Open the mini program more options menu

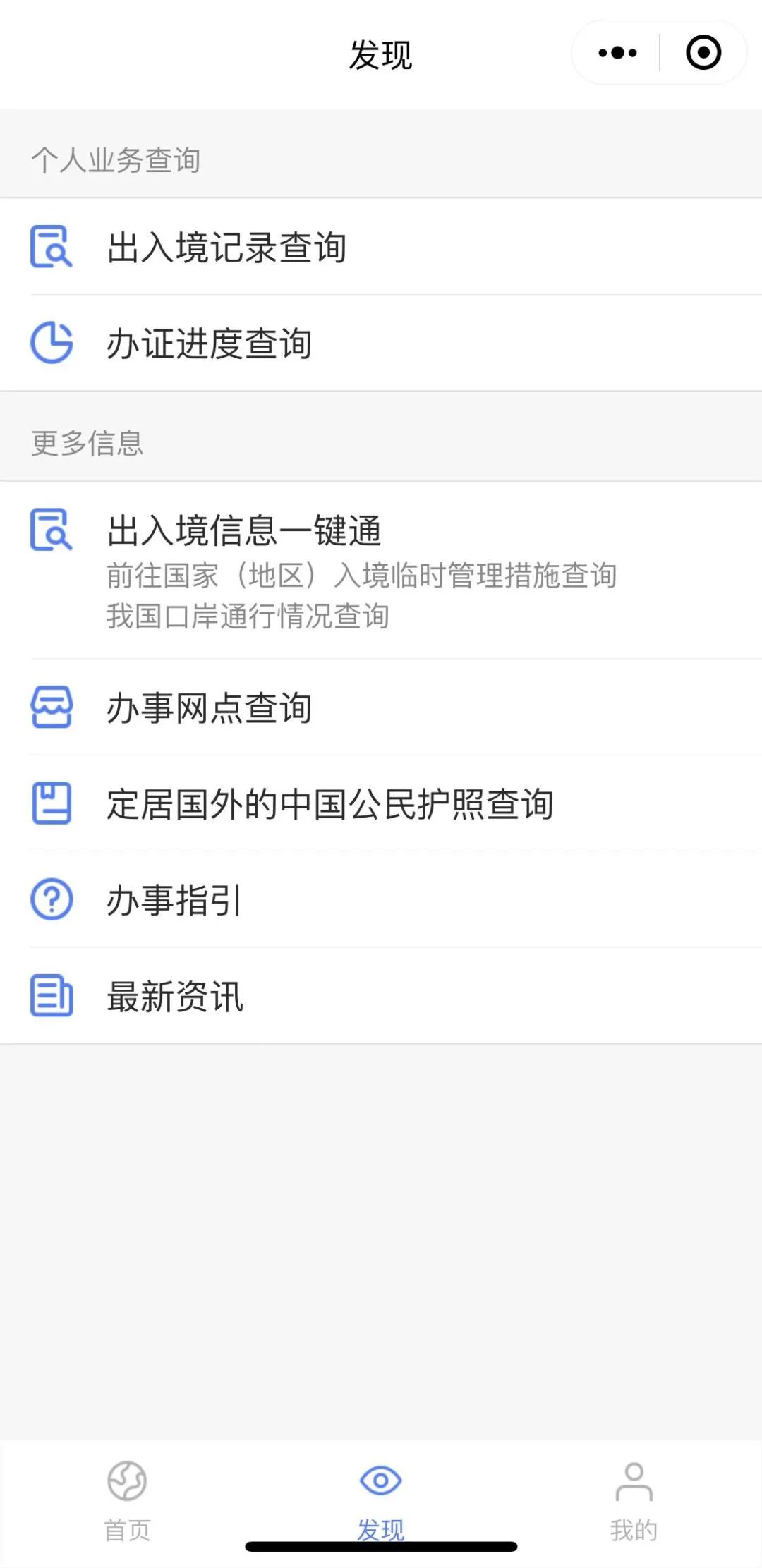point(617,53)
